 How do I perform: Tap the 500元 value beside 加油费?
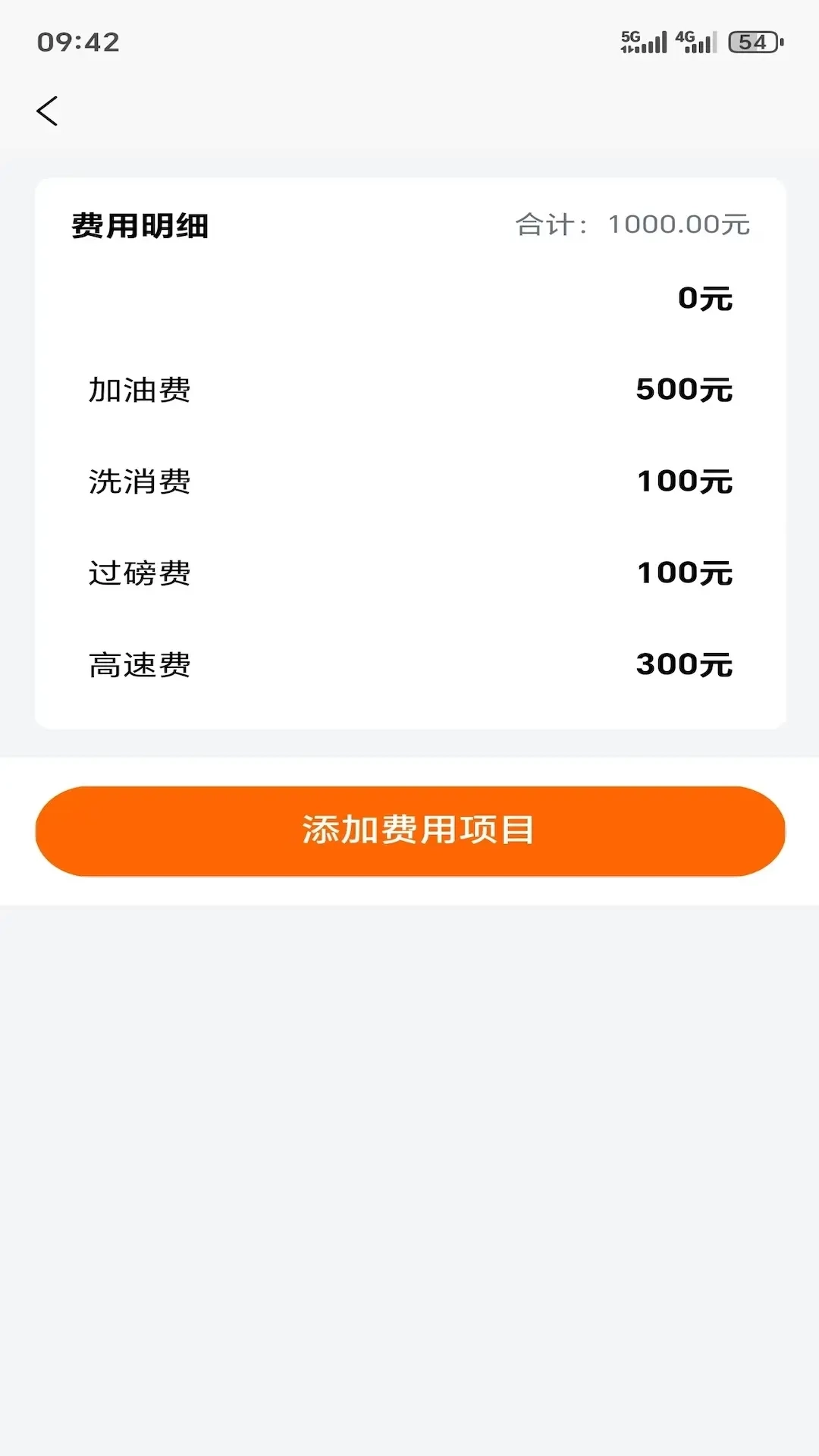coord(684,390)
